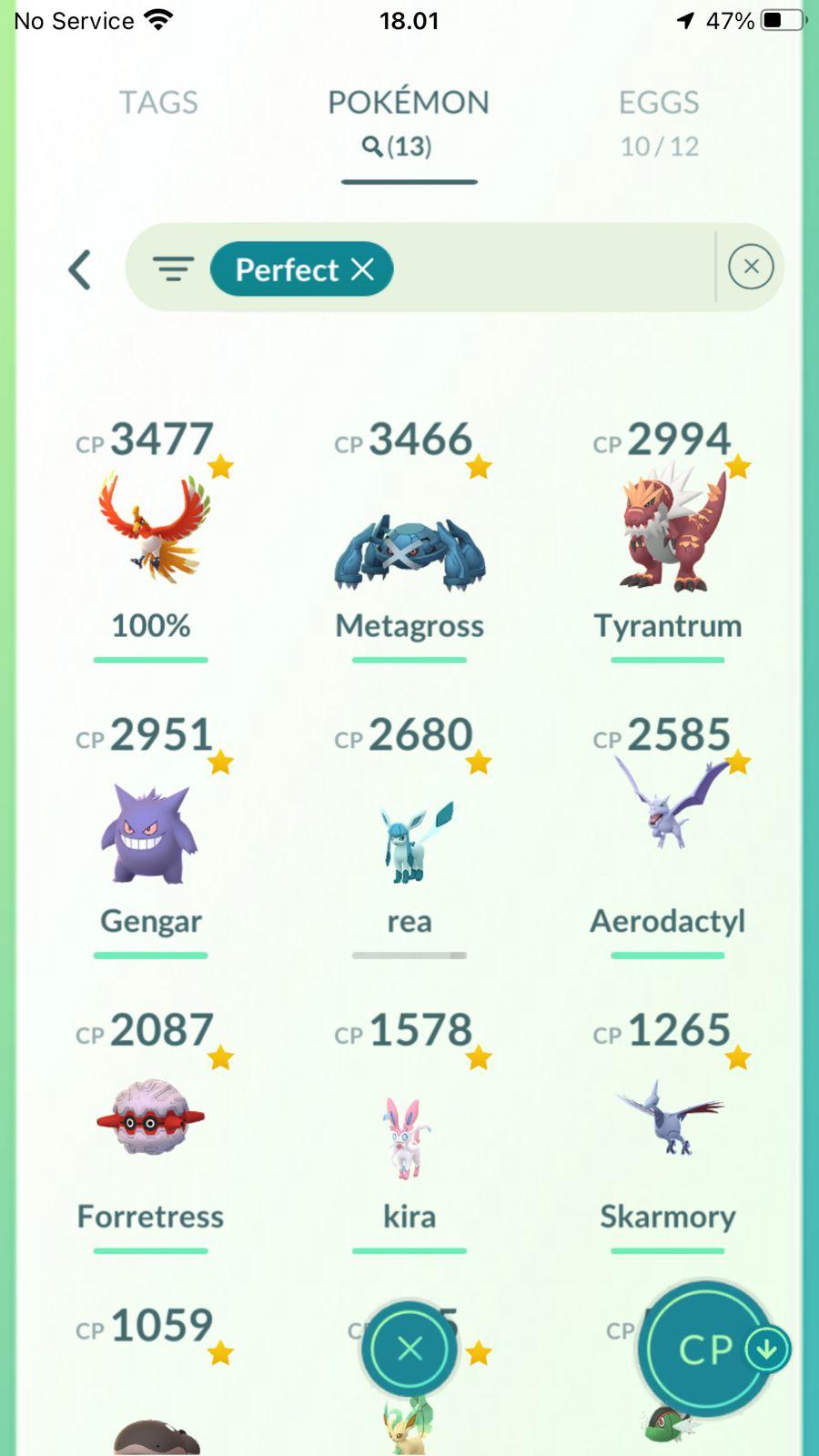The width and height of the screenshot is (819, 1456).
Task: Switch to the Tags tab
Action: point(158,103)
